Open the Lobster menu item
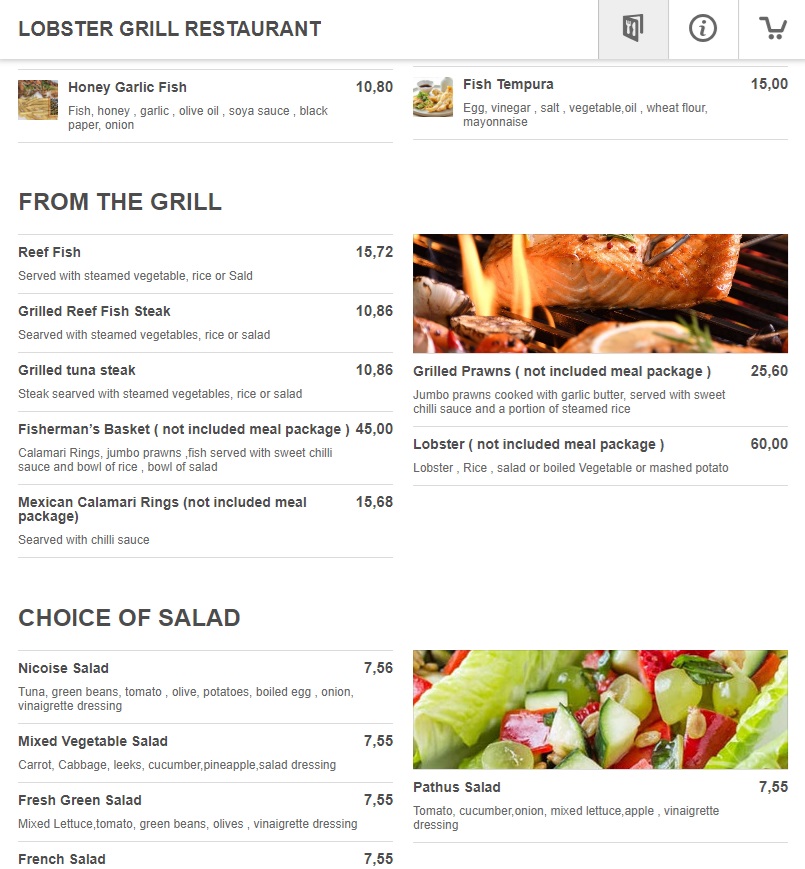Screen dimensions: 805x869 [538, 445]
